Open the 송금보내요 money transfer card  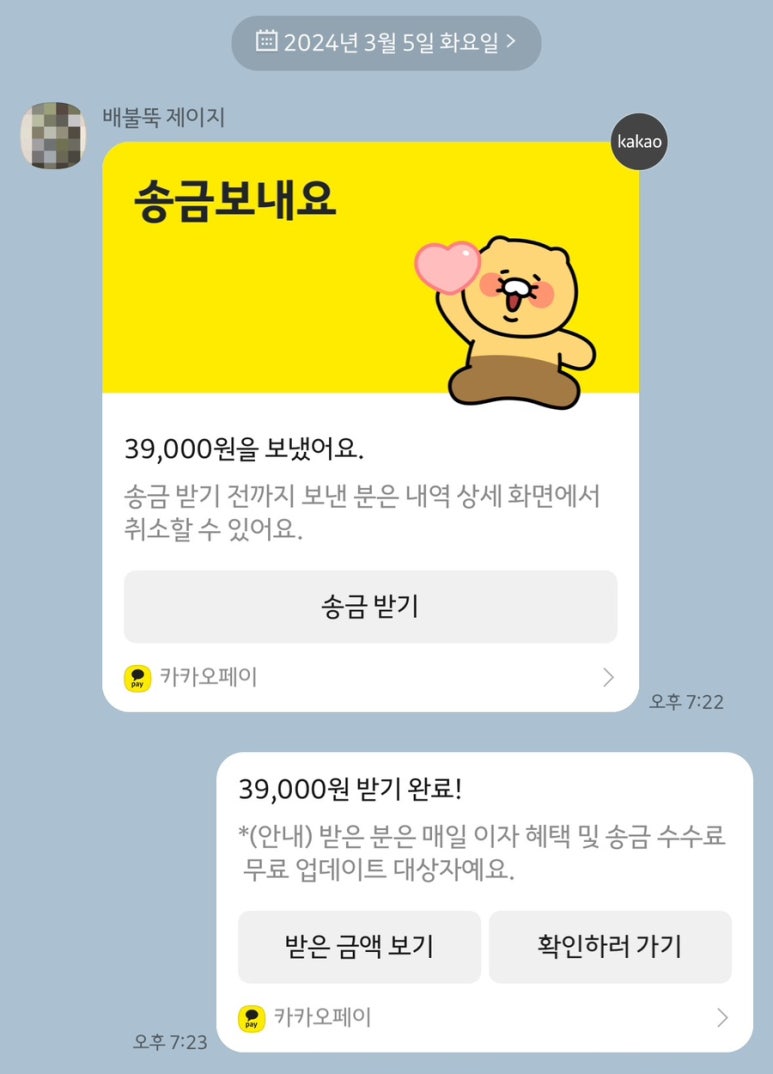370,267
